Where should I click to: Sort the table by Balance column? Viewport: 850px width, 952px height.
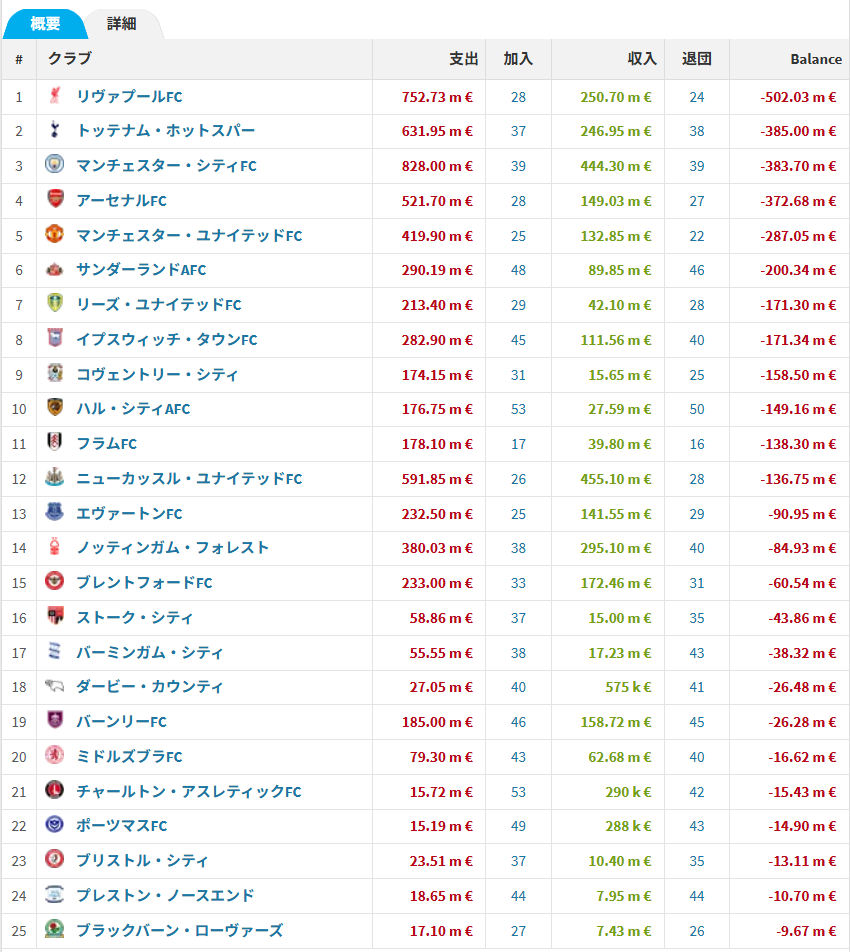tap(816, 59)
